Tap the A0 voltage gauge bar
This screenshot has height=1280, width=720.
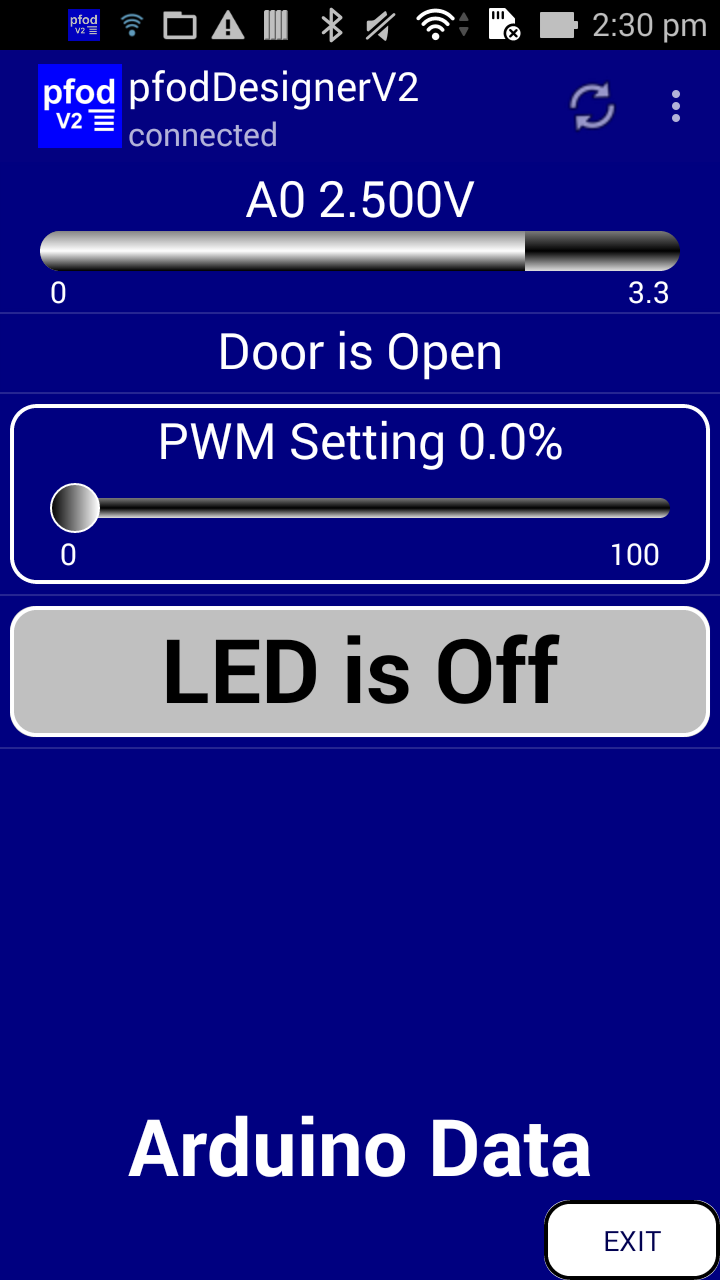click(360, 250)
